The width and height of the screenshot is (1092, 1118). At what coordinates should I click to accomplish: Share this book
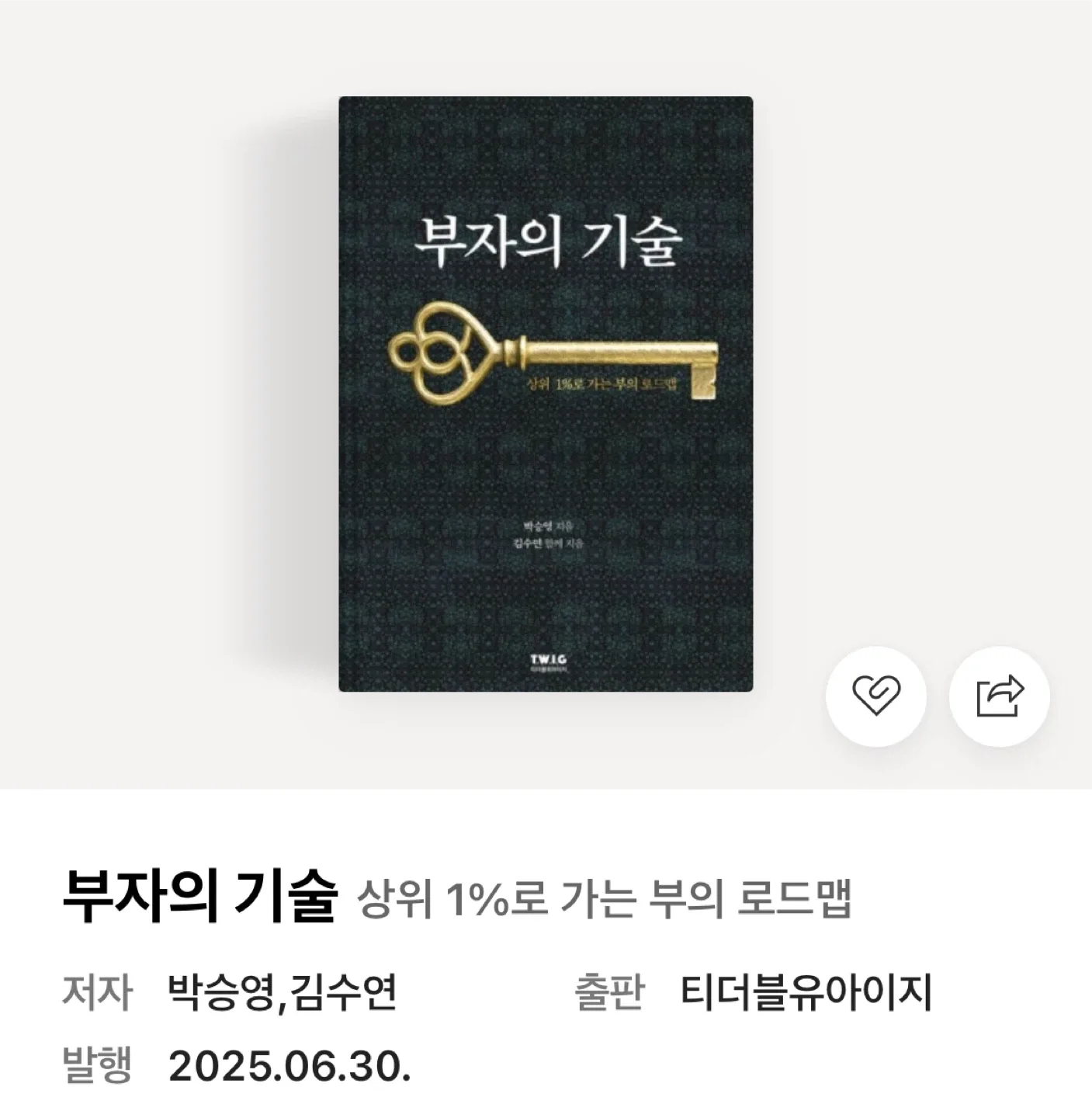click(1000, 696)
